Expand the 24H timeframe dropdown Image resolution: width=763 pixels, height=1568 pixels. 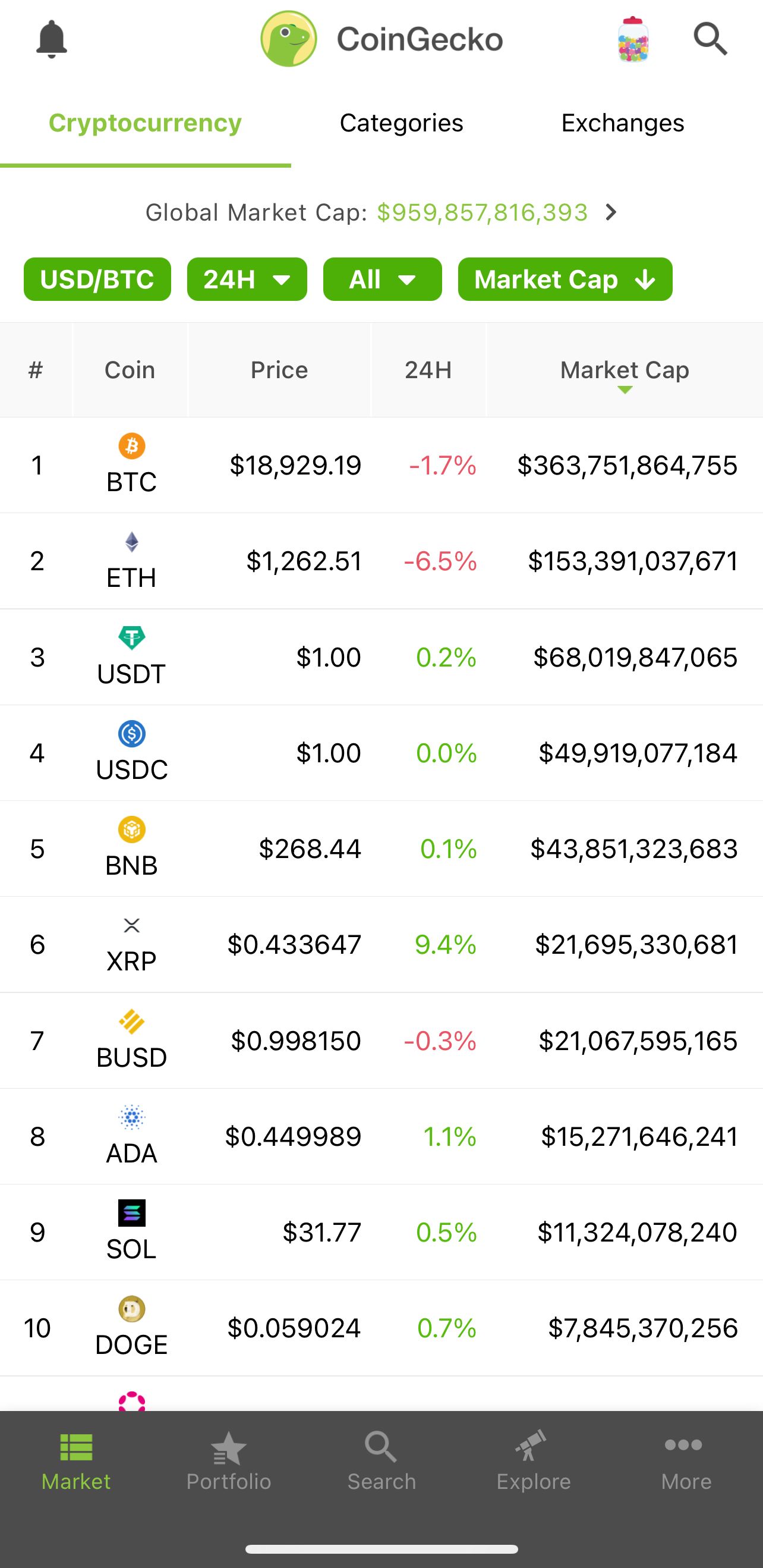coord(247,279)
